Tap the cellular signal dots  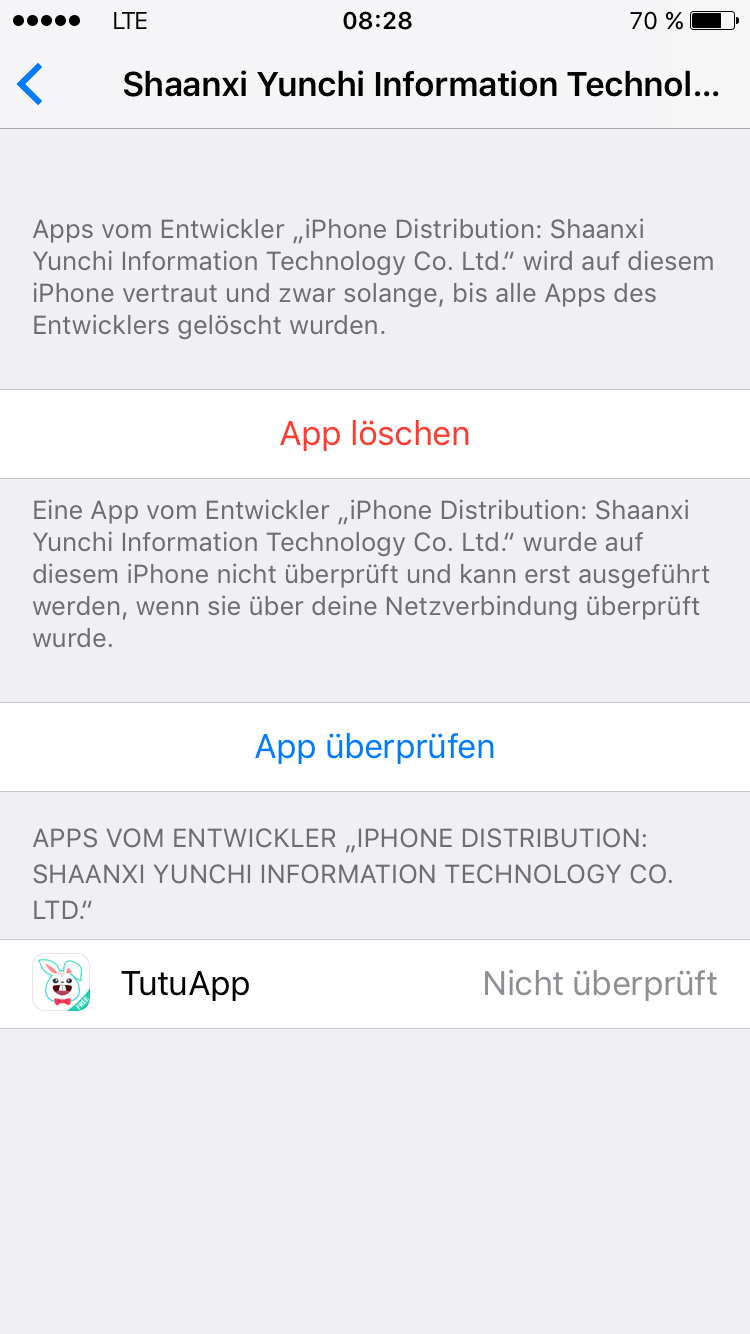[47, 20]
